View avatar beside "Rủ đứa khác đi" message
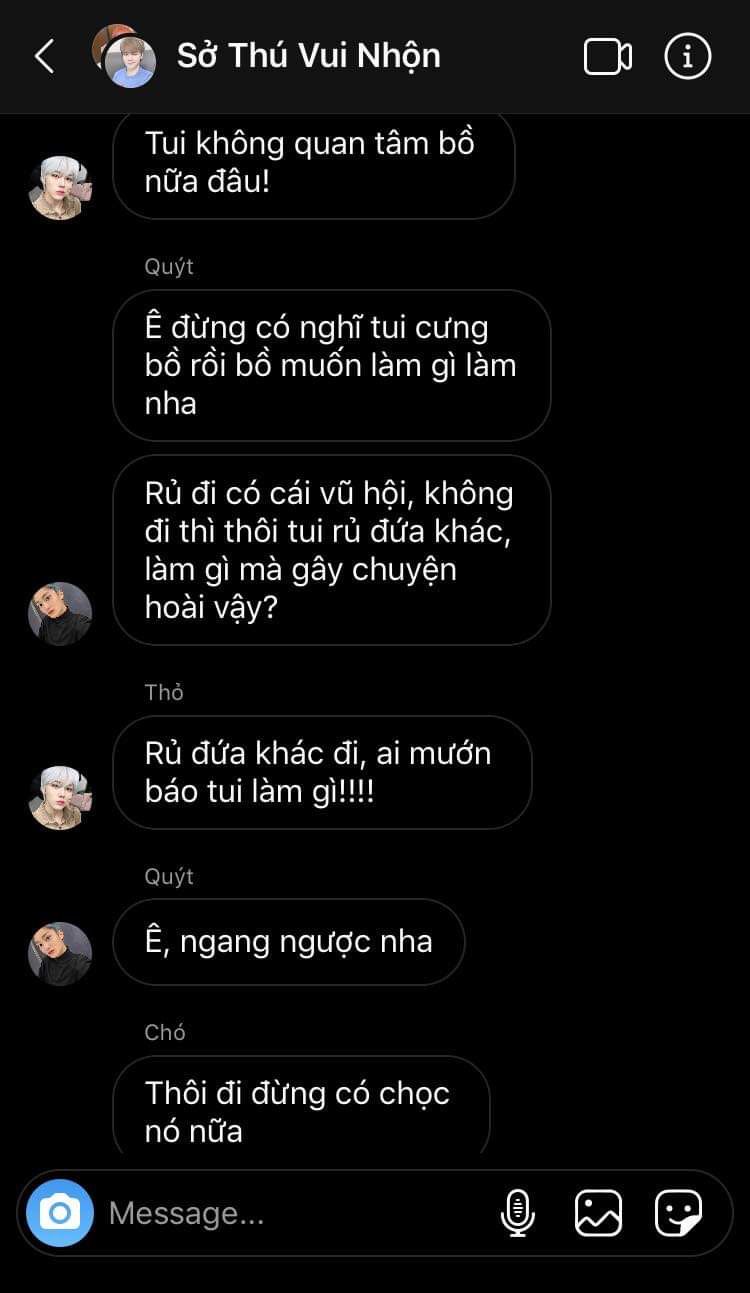Image resolution: width=750 pixels, height=1293 pixels. pyautogui.click(x=60, y=797)
